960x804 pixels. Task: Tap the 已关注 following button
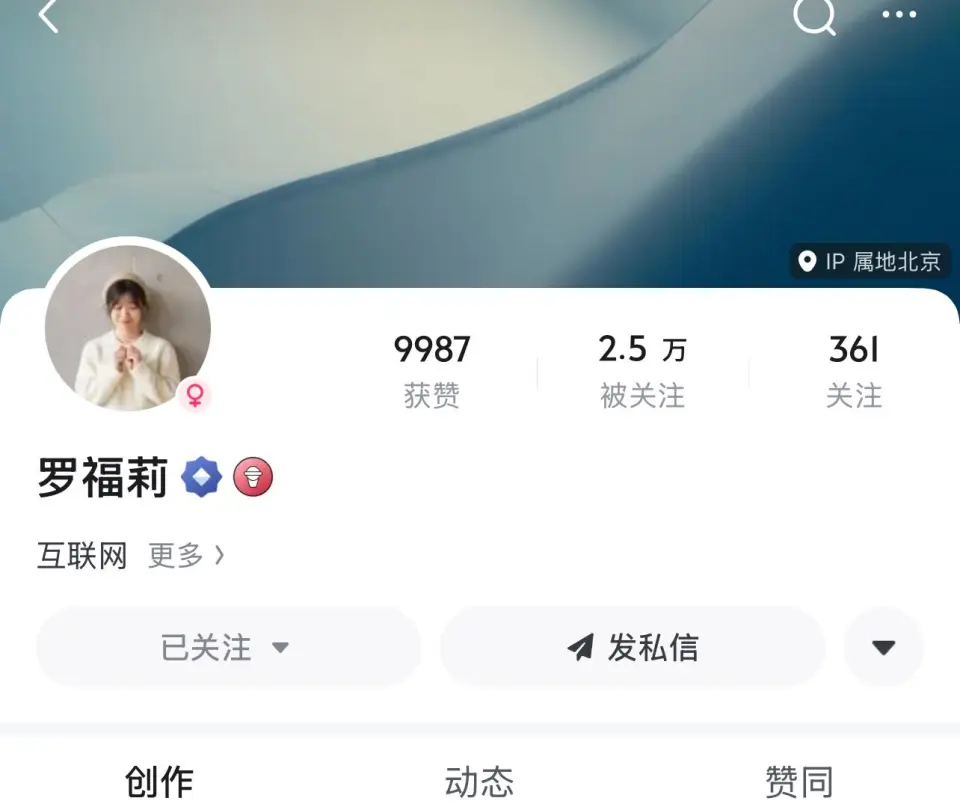pos(228,647)
